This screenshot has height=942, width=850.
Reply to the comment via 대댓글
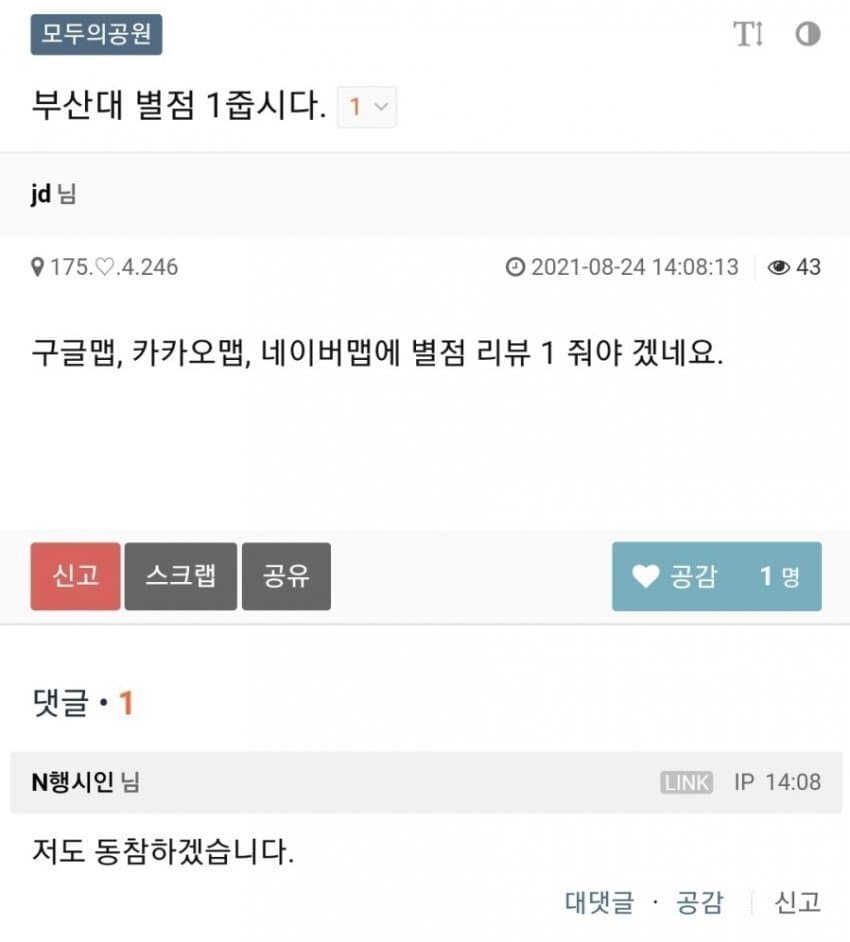click(x=599, y=903)
